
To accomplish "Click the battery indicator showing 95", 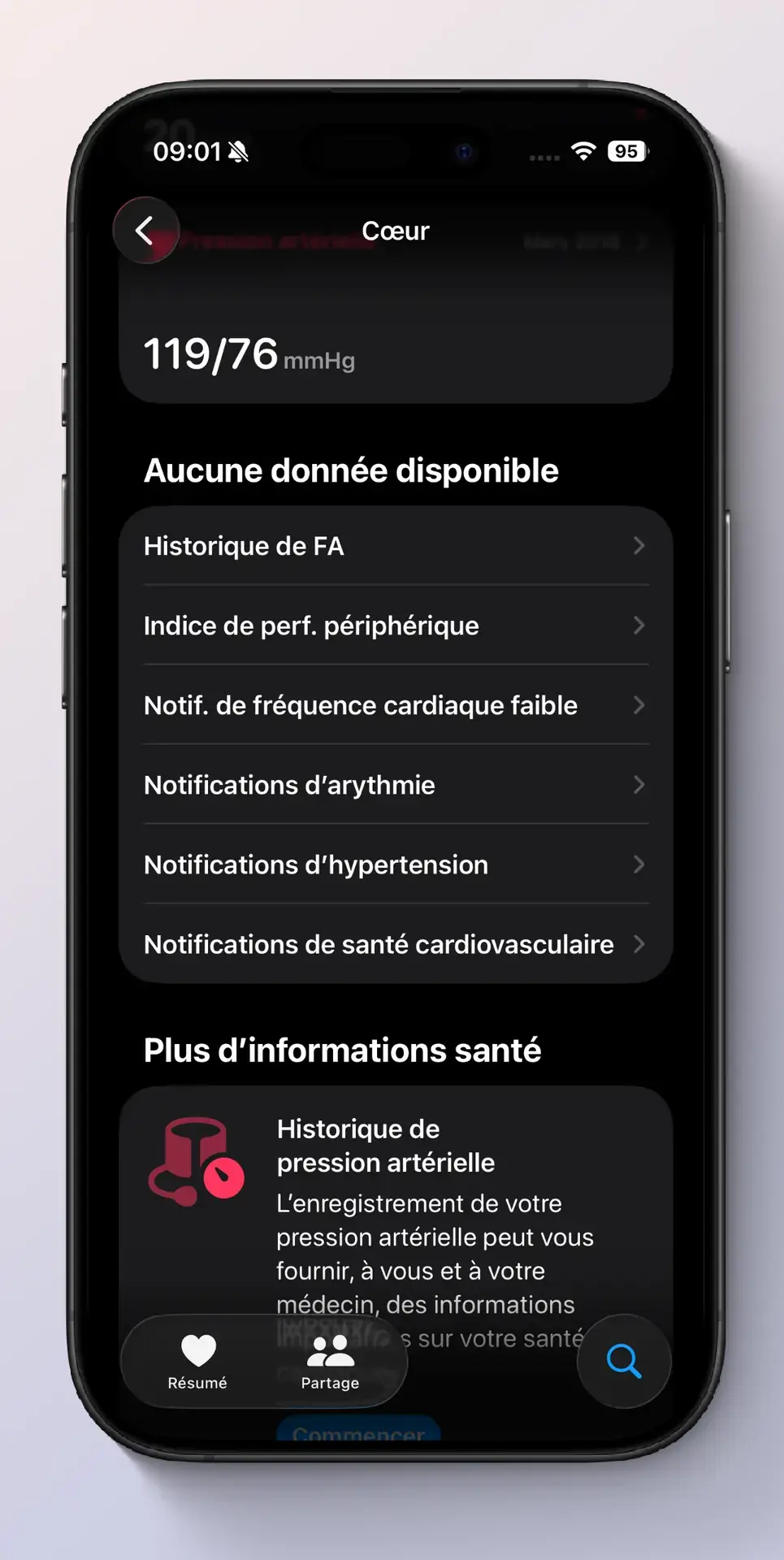I will pyautogui.click(x=626, y=151).
